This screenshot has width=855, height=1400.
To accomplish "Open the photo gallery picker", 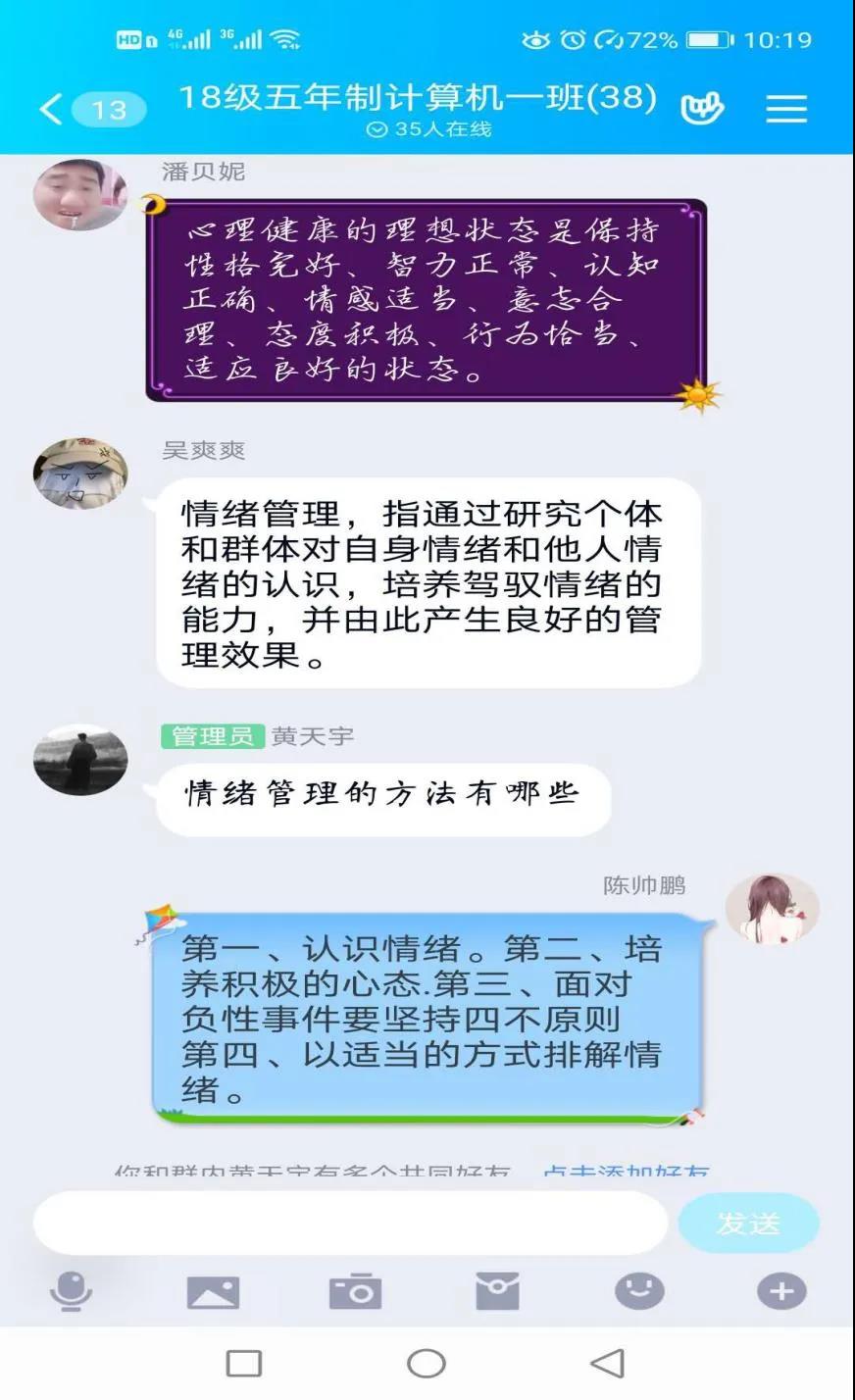I will (213, 1292).
